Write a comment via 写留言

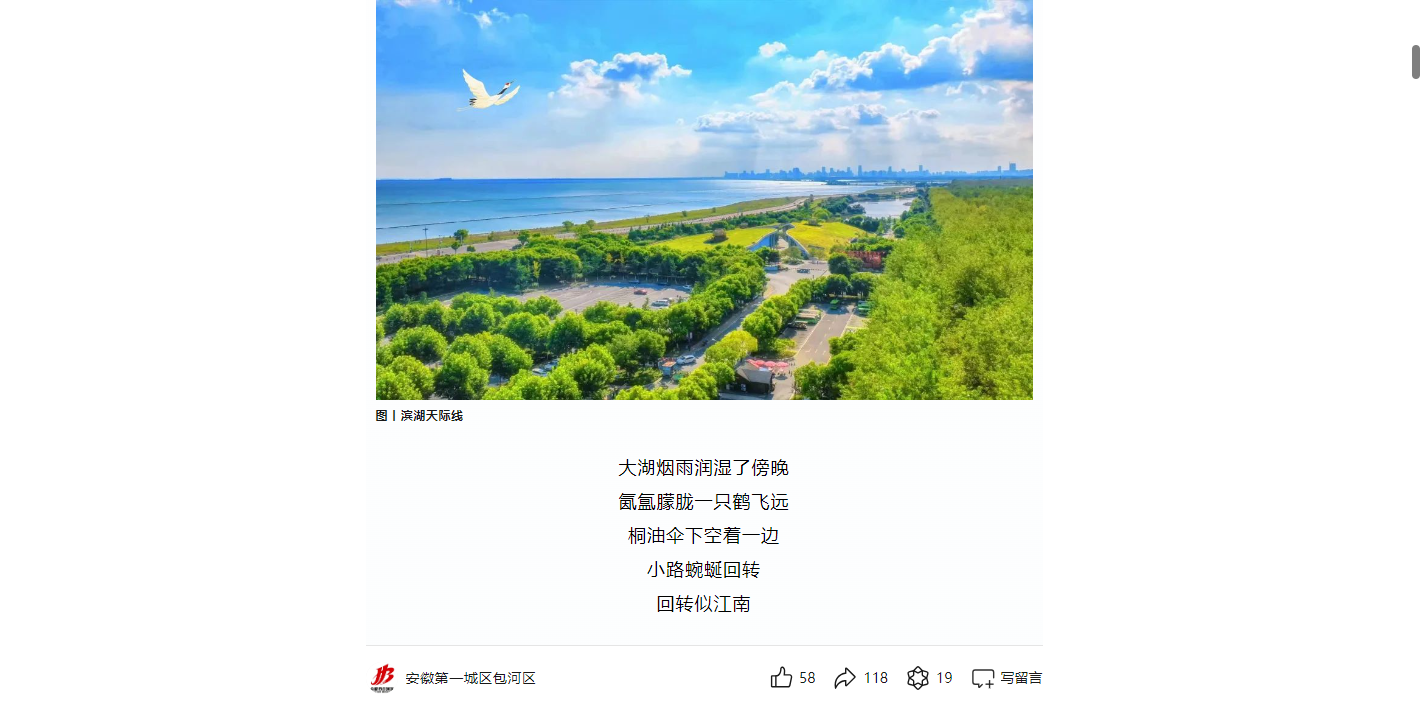(x=1007, y=678)
